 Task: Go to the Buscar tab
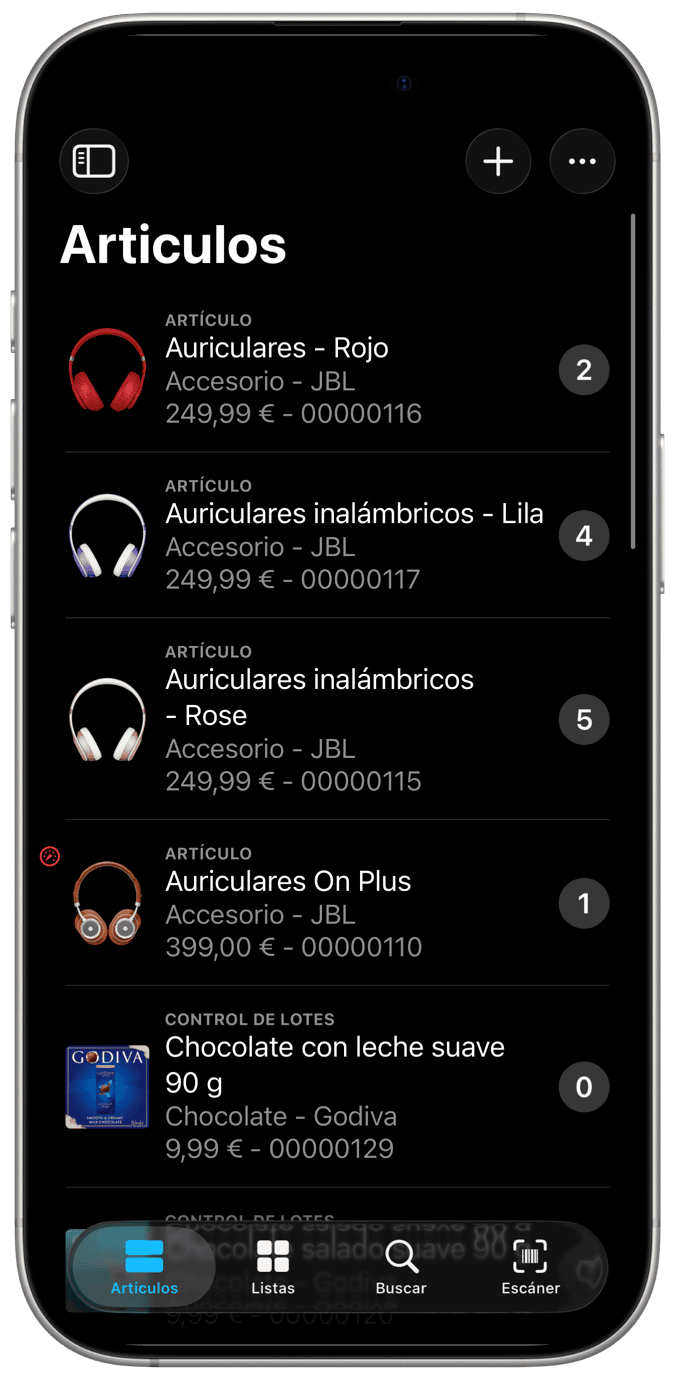[x=401, y=1267]
